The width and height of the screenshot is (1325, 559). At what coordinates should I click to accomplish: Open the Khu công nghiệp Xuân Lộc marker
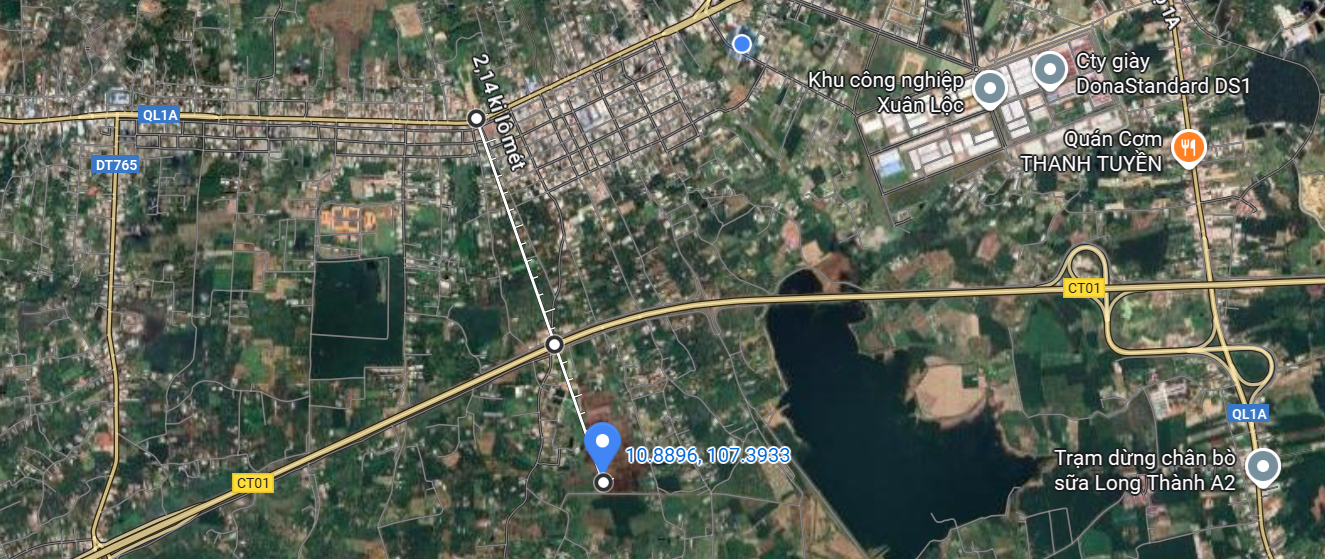[990, 88]
